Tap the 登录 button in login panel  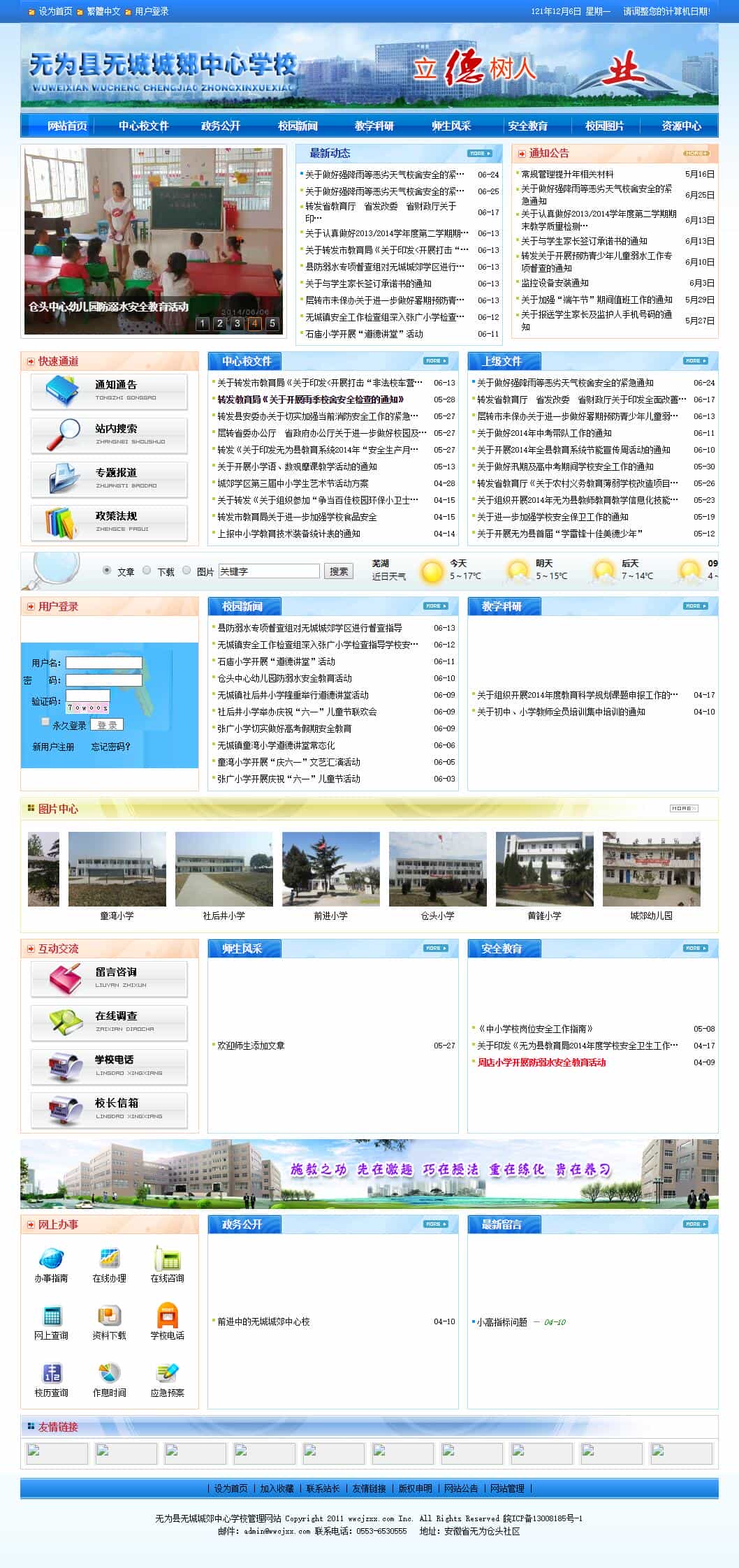tap(107, 725)
